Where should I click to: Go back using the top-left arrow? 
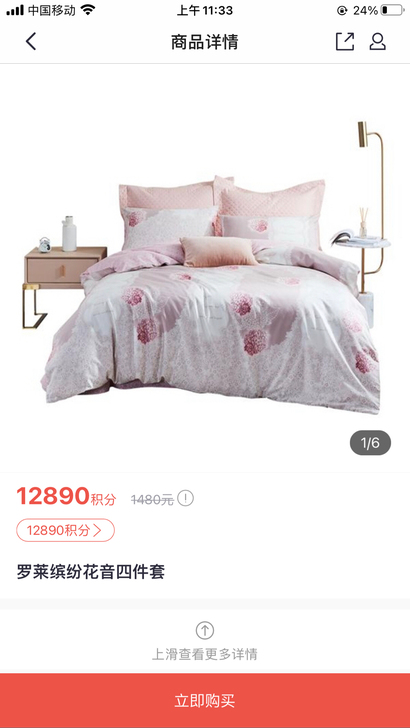(x=31, y=41)
